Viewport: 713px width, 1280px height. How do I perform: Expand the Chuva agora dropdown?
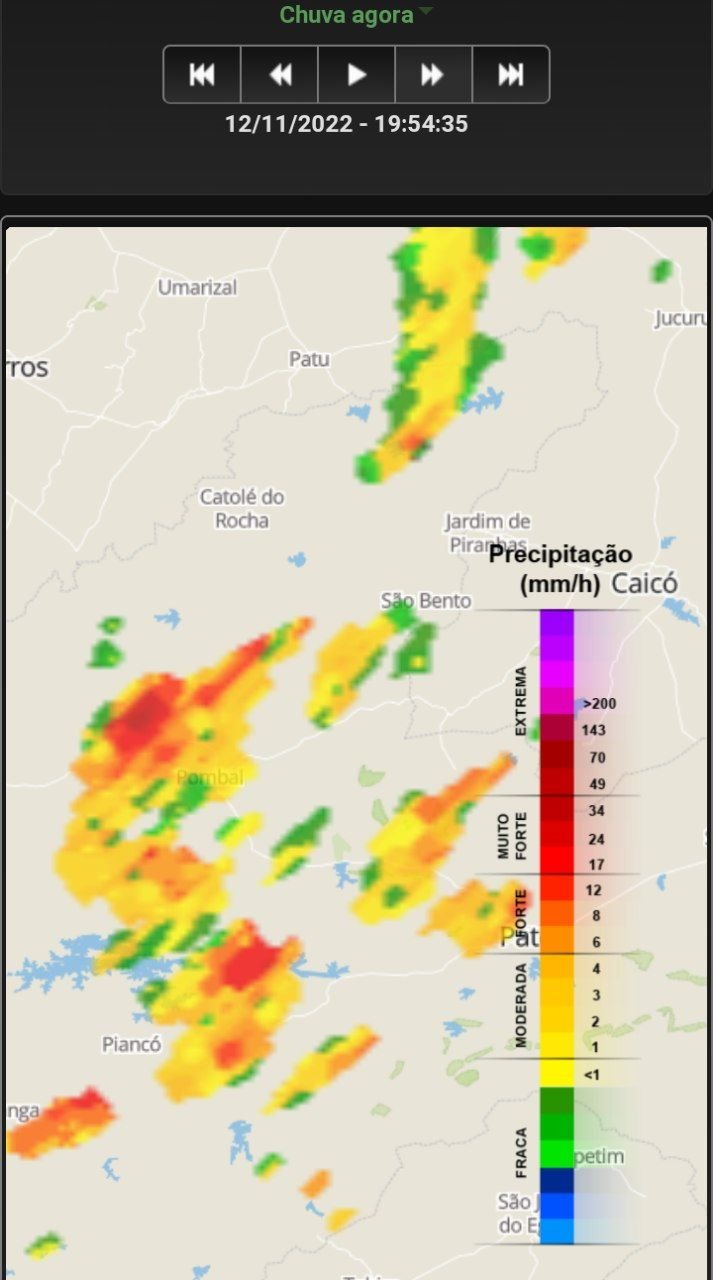(356, 15)
